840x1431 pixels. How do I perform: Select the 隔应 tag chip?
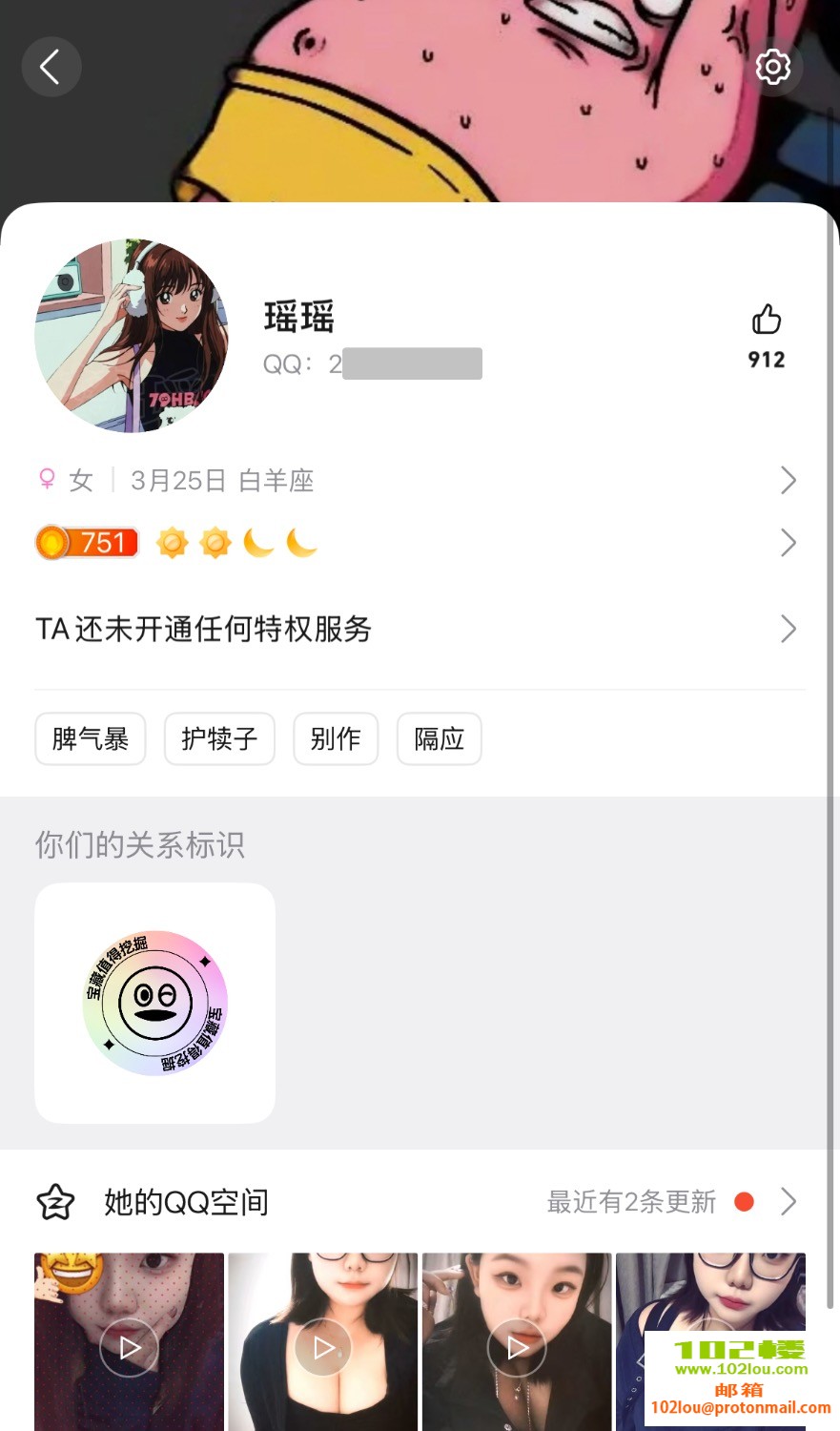pos(439,738)
